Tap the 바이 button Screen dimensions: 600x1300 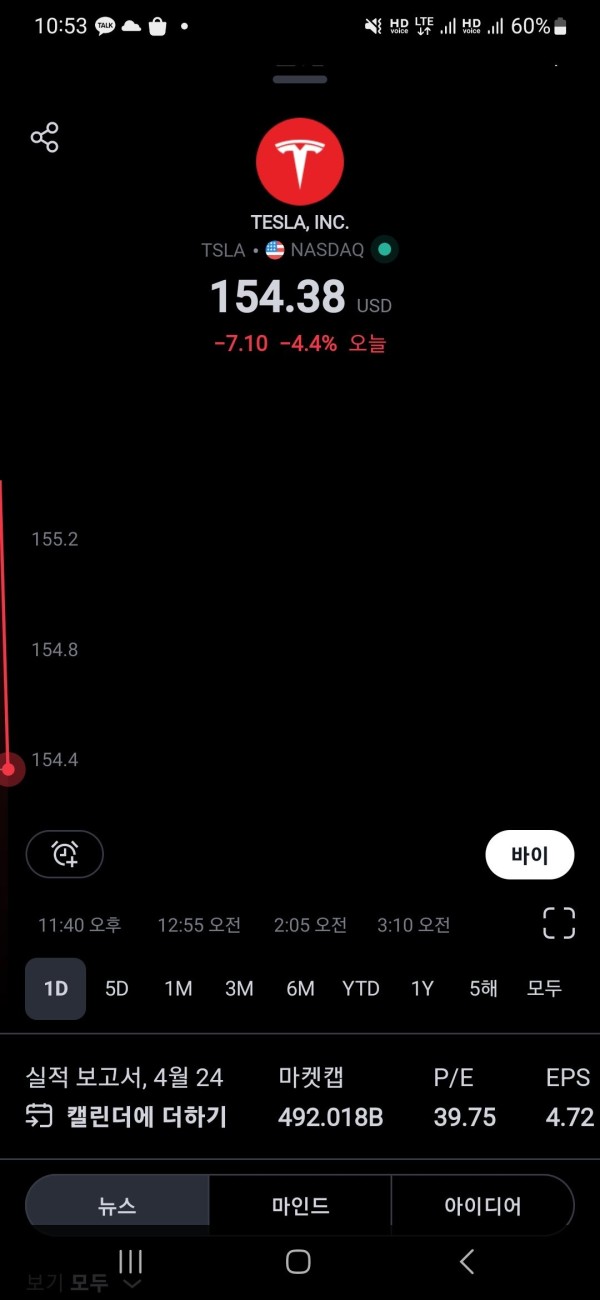(530, 855)
